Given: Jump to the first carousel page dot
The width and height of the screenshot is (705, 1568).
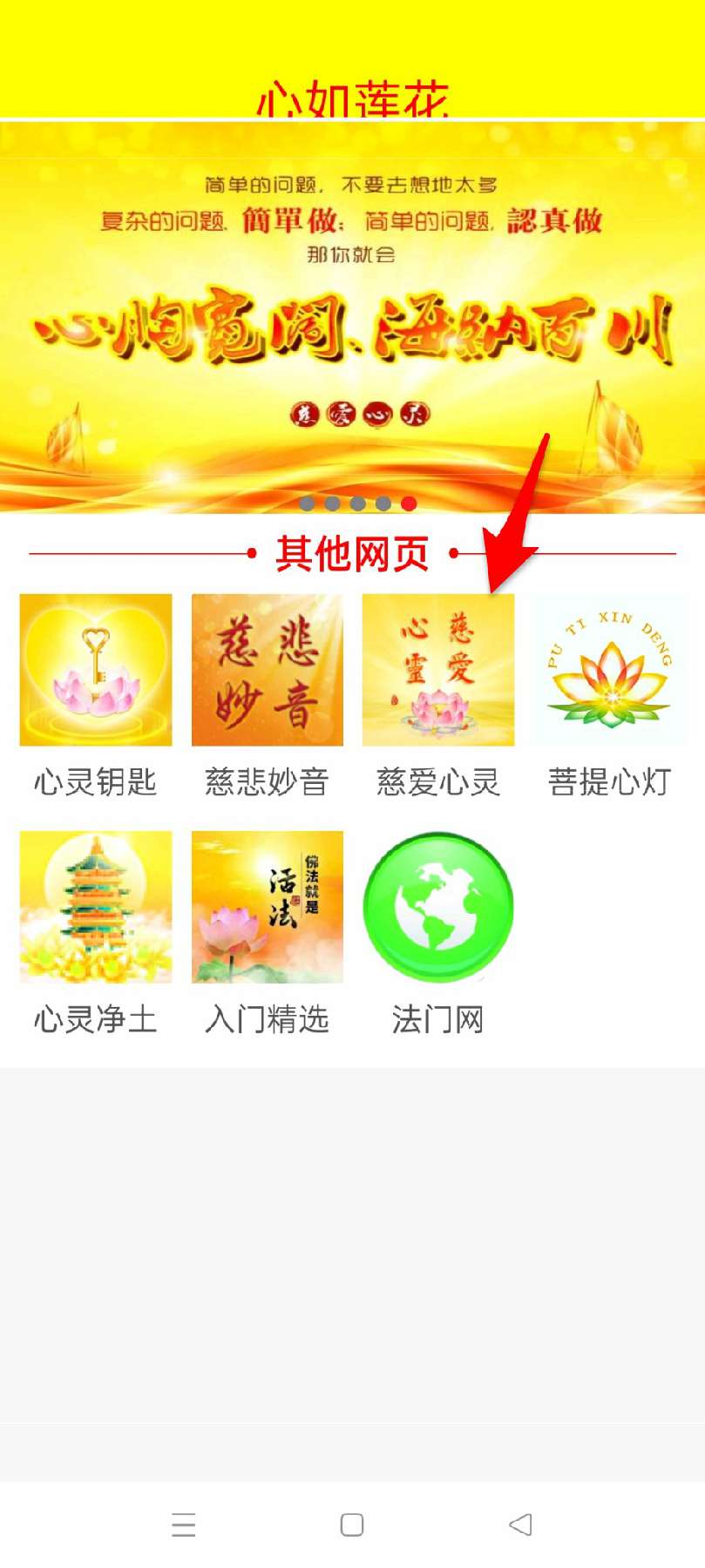Looking at the screenshot, I should tap(307, 504).
